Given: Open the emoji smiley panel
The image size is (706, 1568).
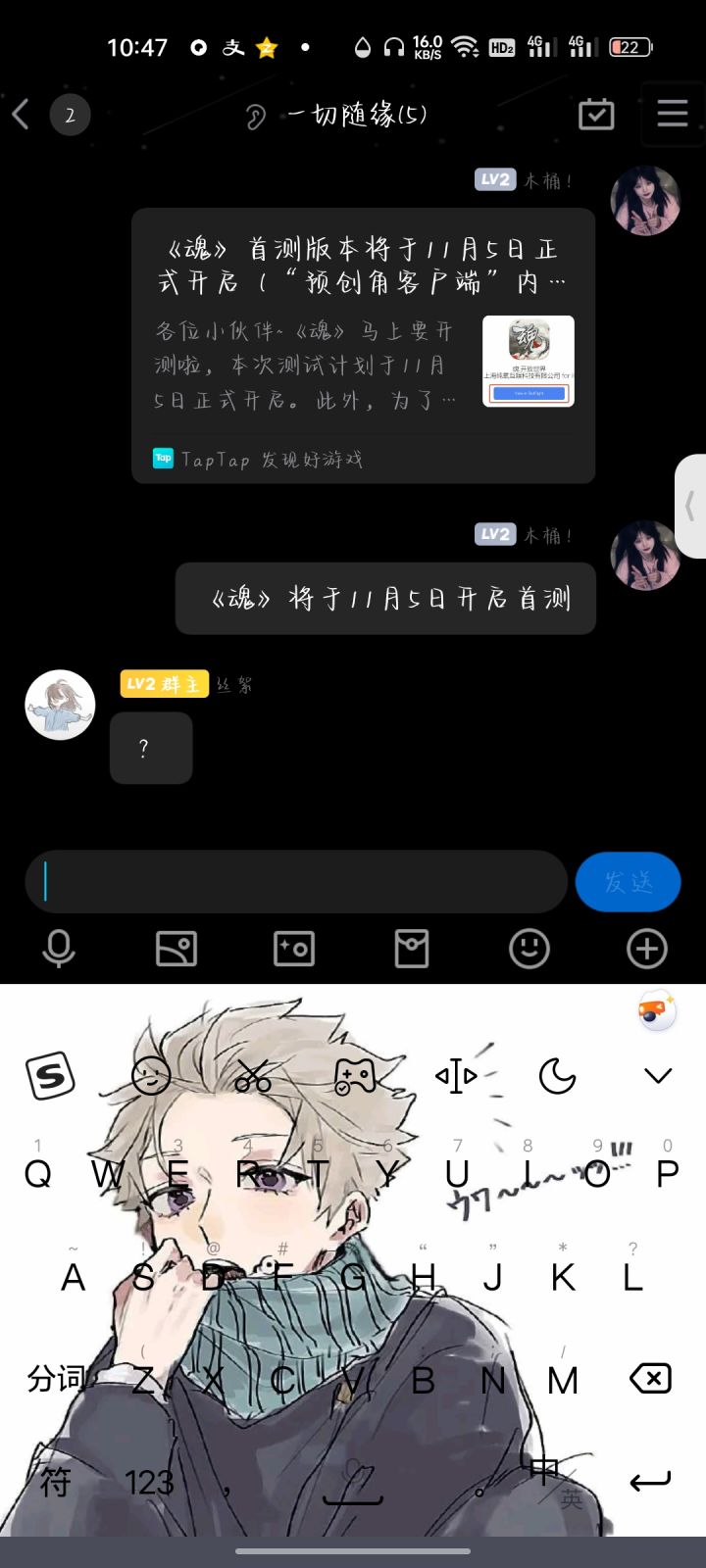Looking at the screenshot, I should pos(529,949).
